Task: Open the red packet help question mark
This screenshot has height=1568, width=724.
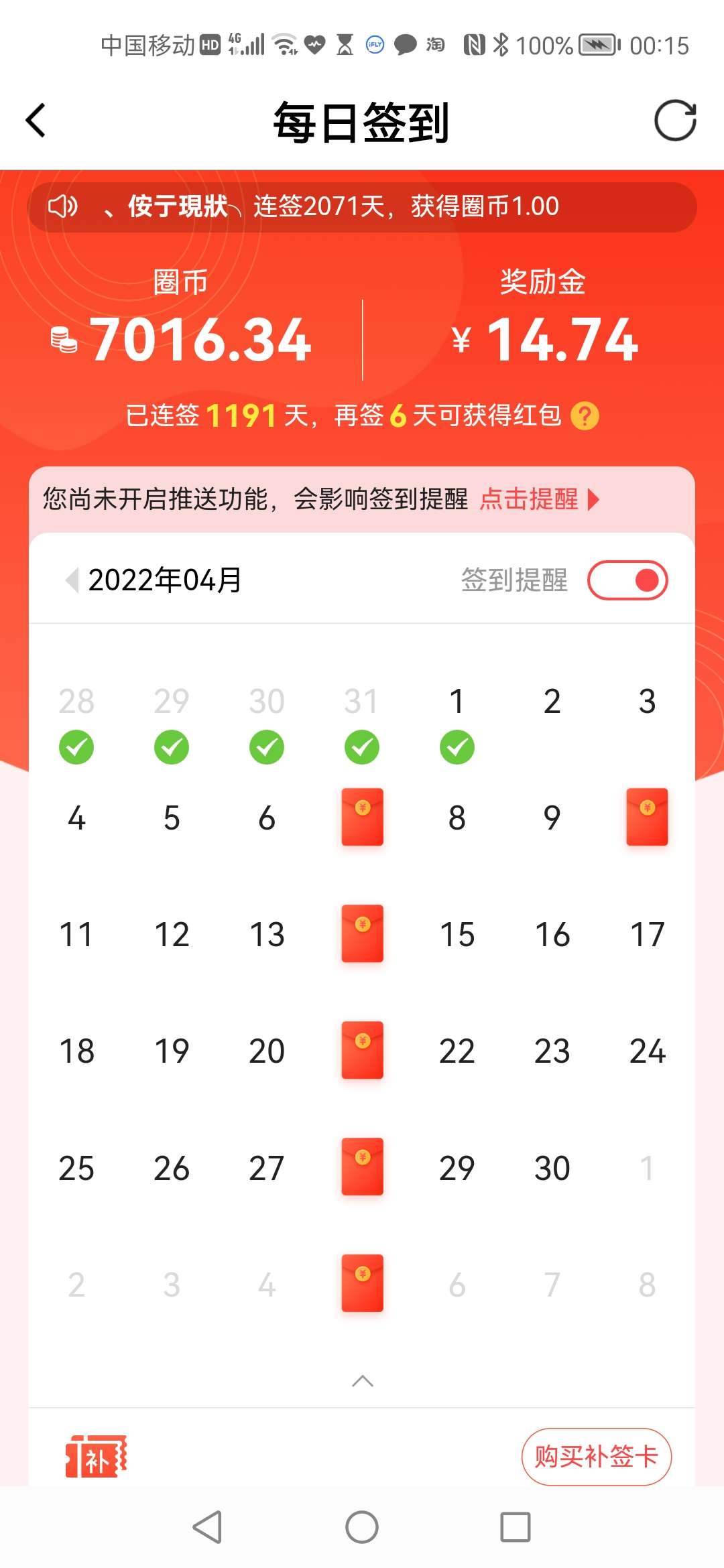Action: tap(585, 416)
